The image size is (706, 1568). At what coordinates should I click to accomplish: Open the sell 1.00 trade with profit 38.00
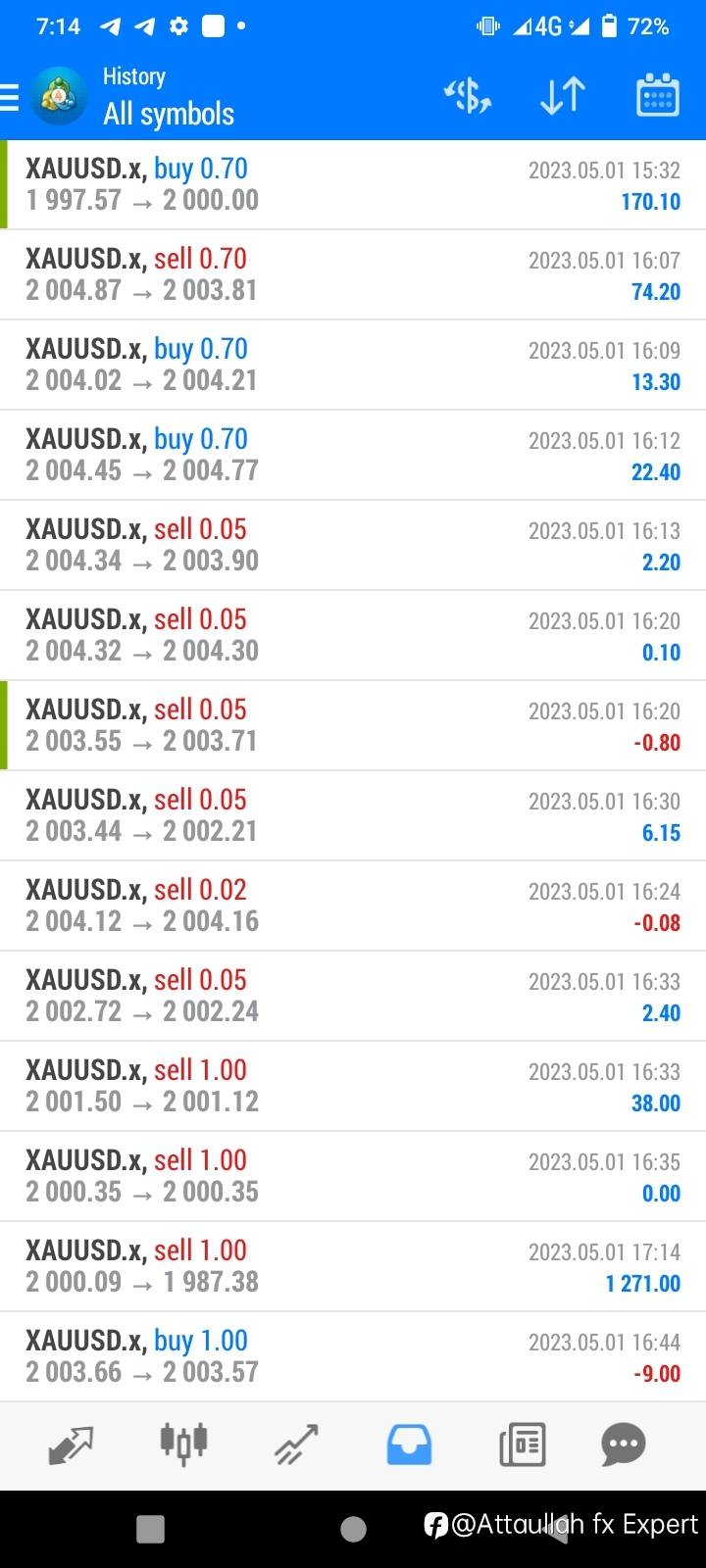point(353,1086)
